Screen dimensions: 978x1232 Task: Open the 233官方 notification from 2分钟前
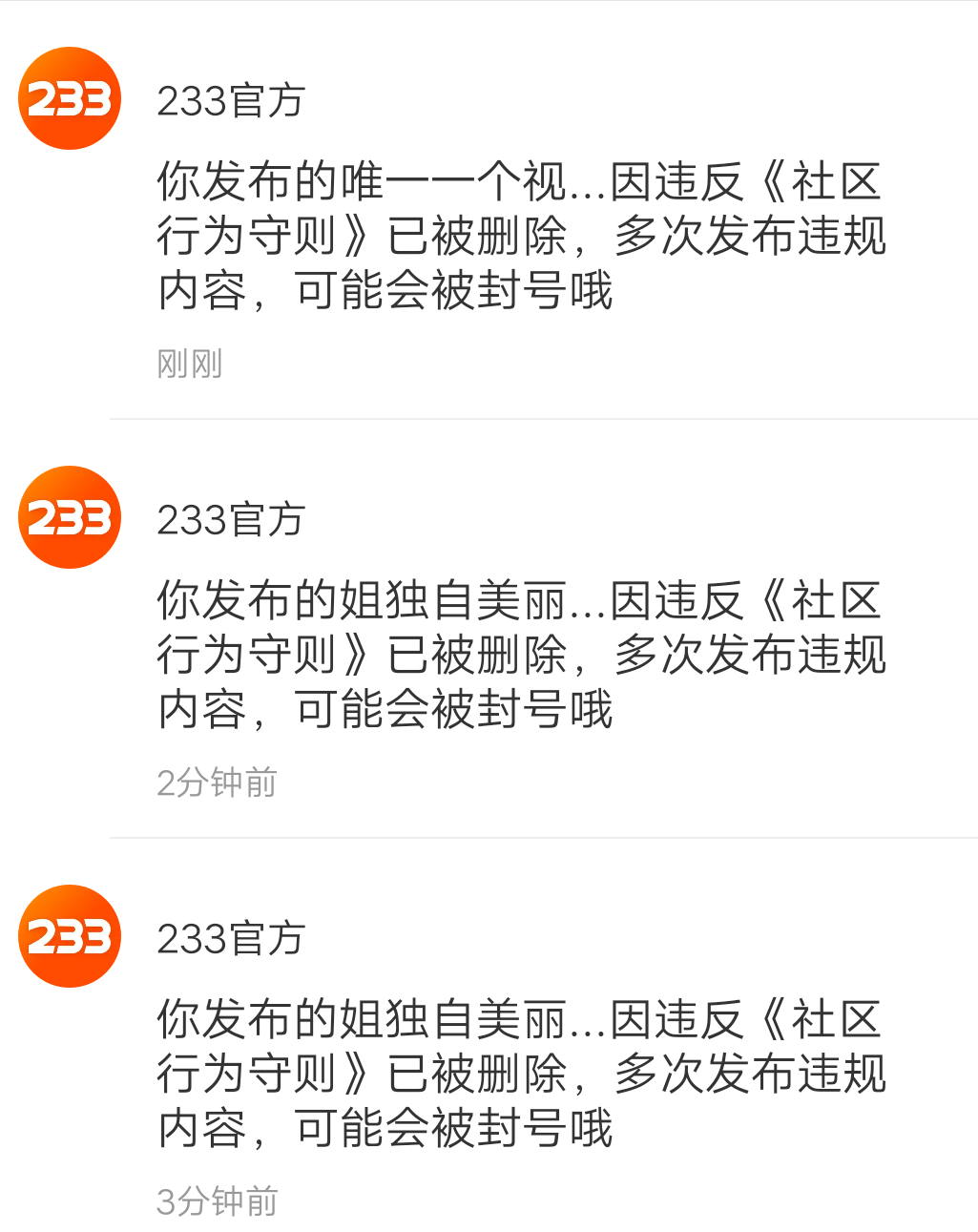pos(520,655)
